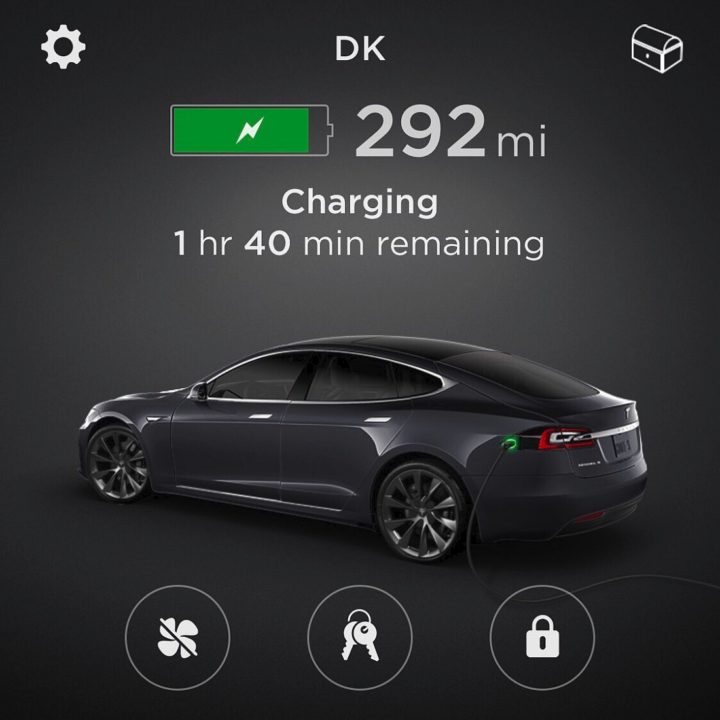The image size is (720, 720).
Task: Toggle the climate fan control
Action: pyautogui.click(x=178, y=636)
